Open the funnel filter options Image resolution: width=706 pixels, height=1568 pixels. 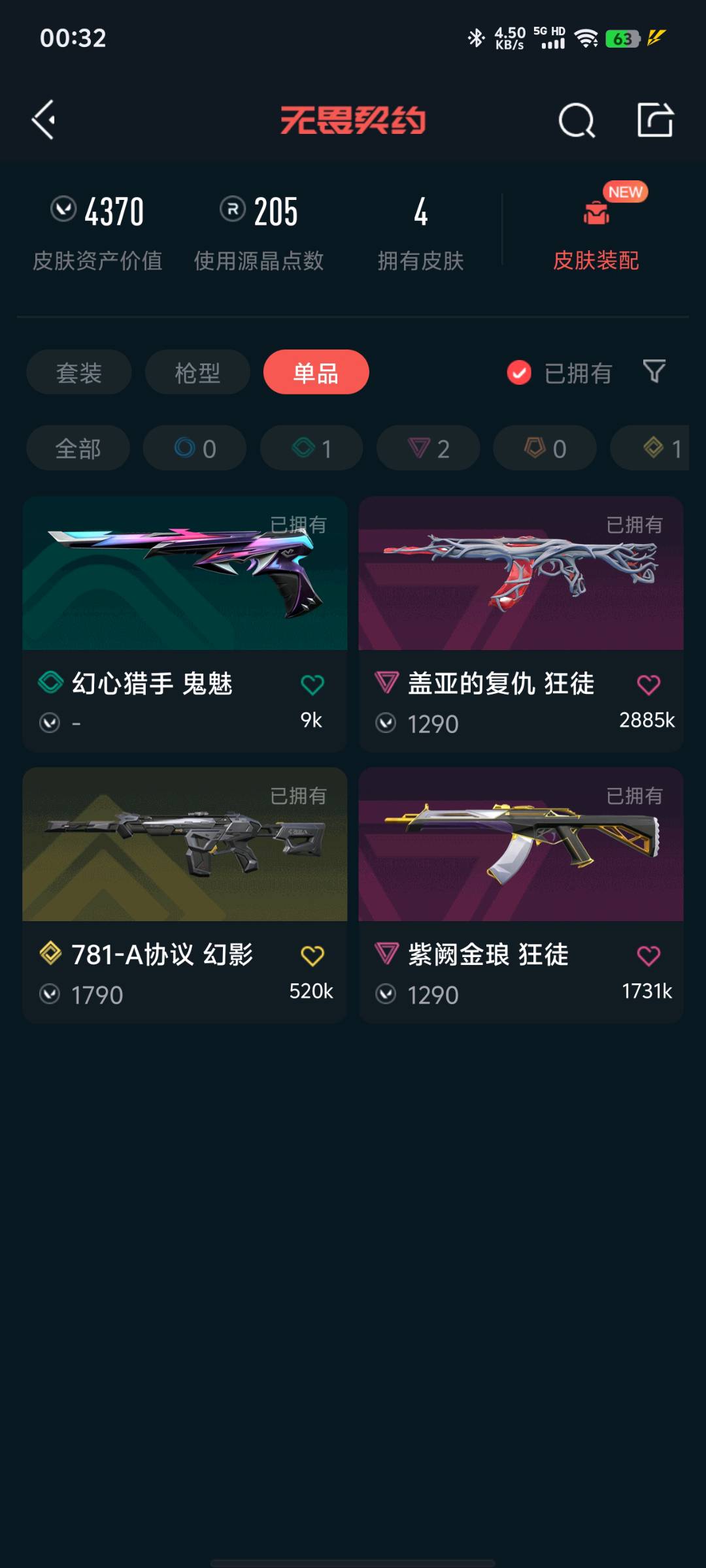(654, 372)
